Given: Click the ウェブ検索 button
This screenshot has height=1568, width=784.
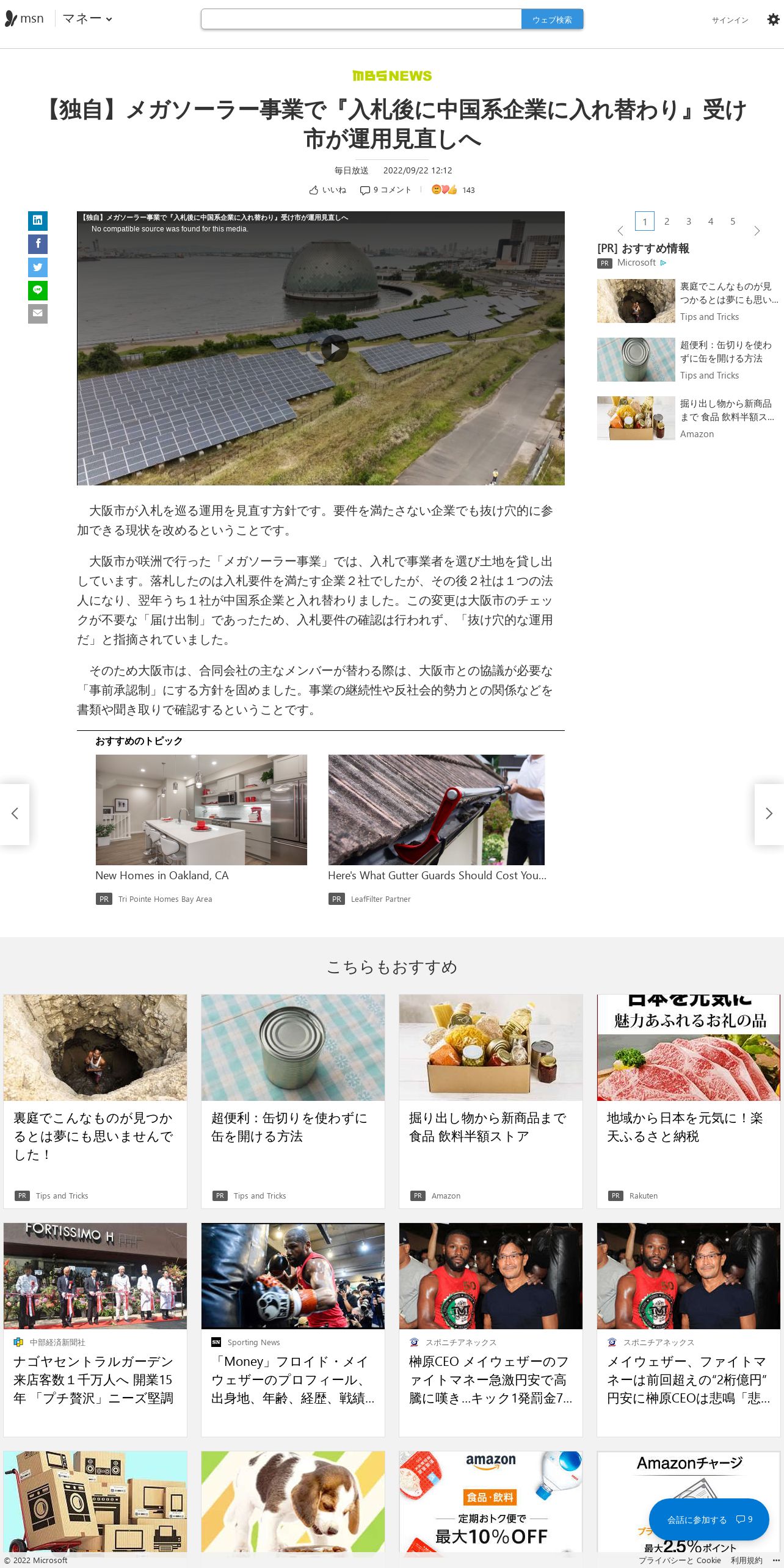Looking at the screenshot, I should 552,19.
